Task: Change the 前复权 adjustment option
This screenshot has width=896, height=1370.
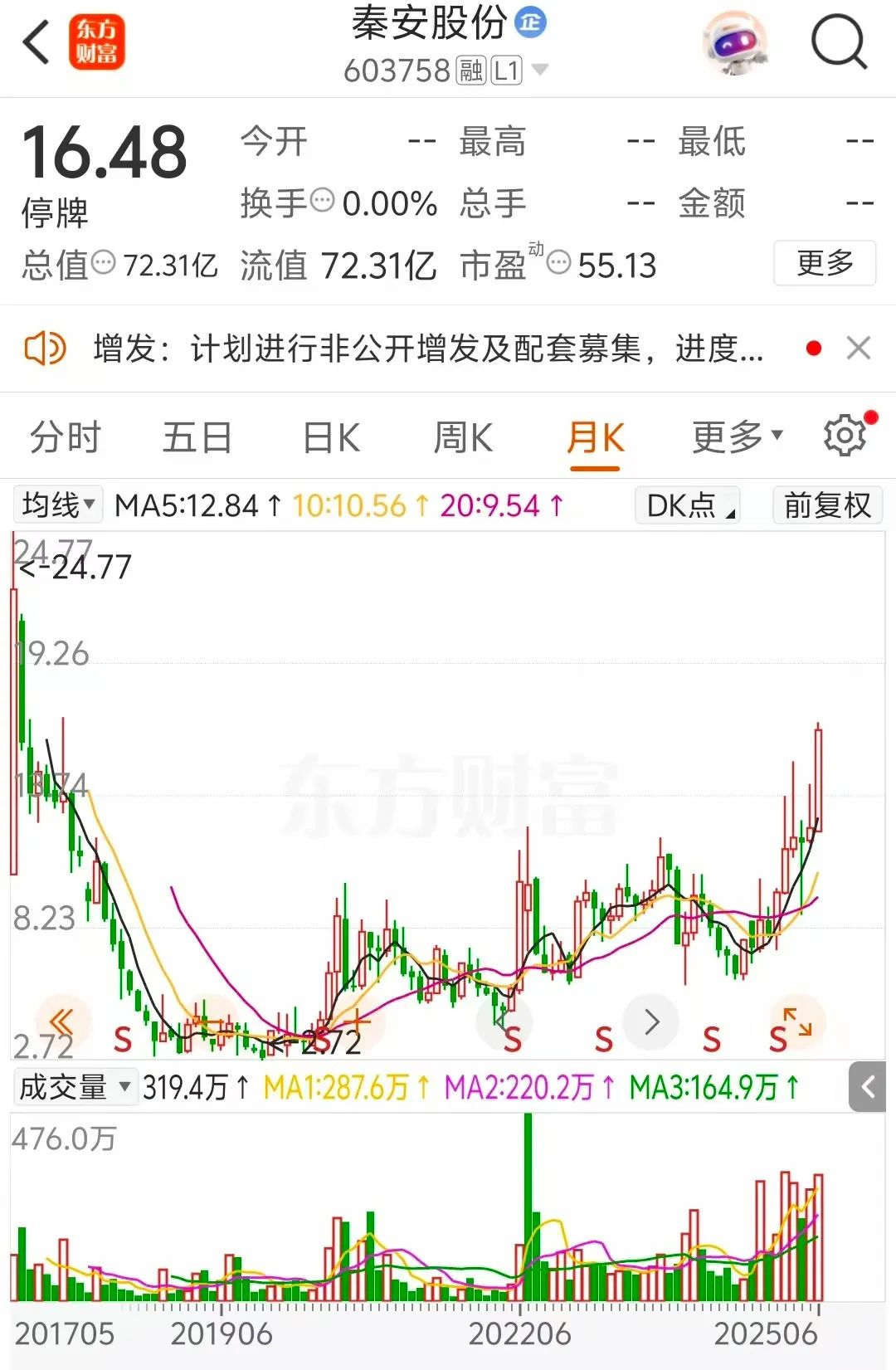Action: [827, 505]
